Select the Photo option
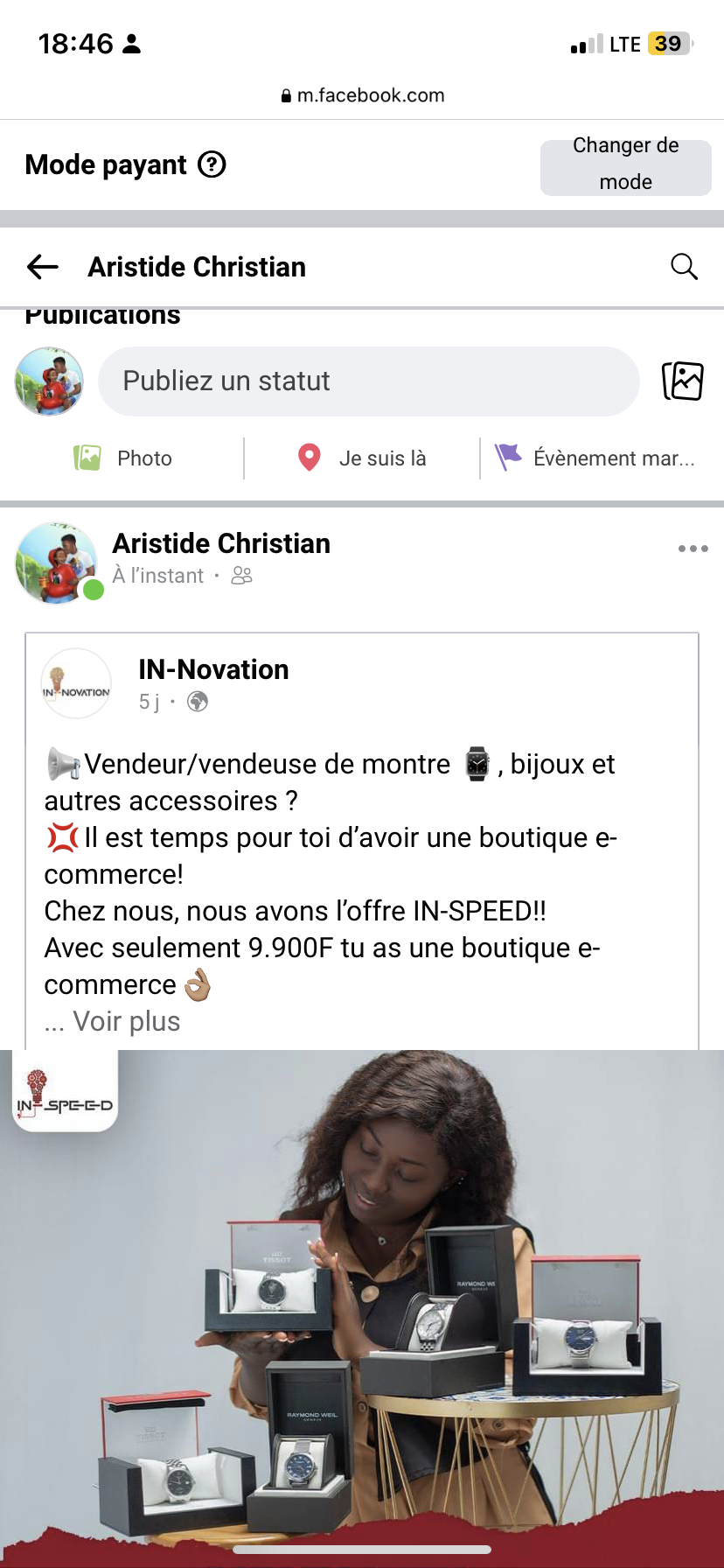The width and height of the screenshot is (724, 1568). [x=124, y=458]
